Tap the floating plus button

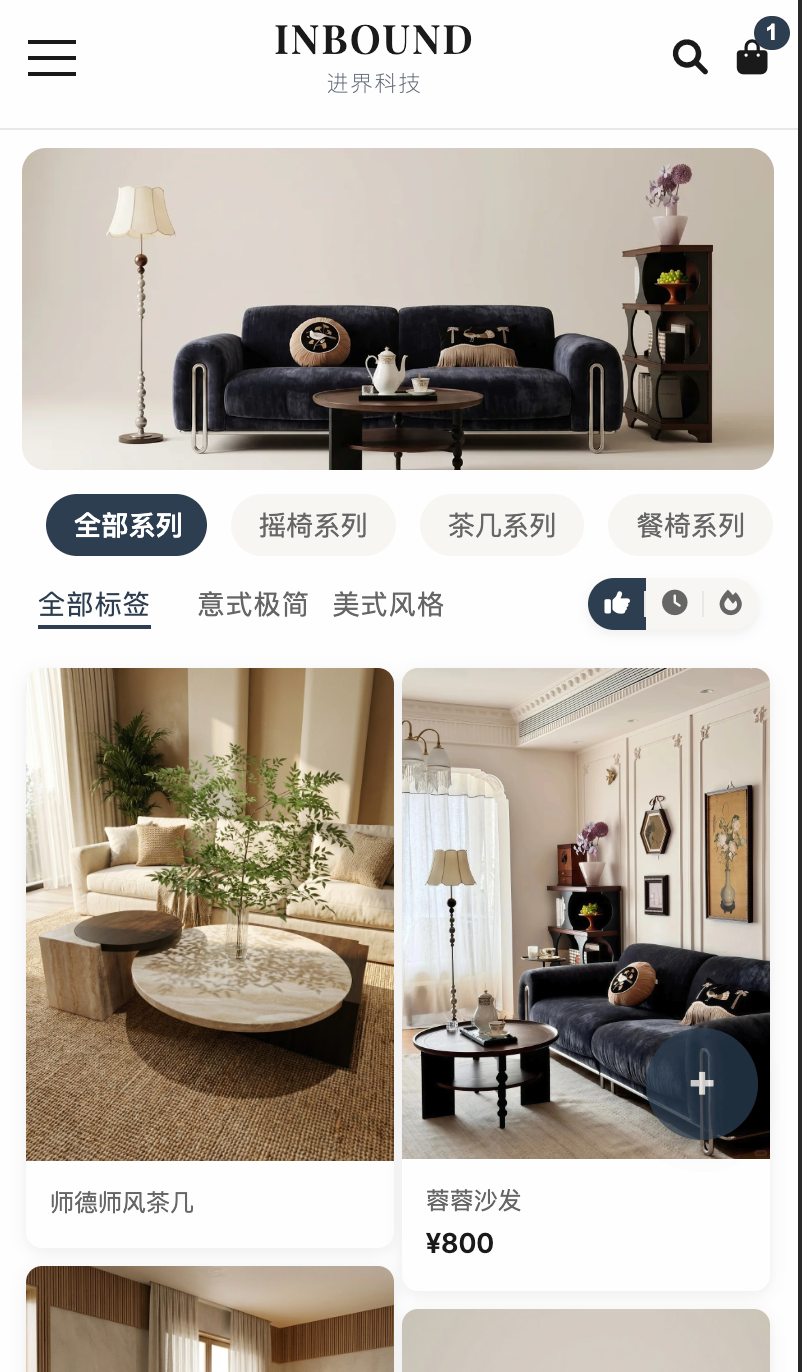click(x=702, y=1083)
